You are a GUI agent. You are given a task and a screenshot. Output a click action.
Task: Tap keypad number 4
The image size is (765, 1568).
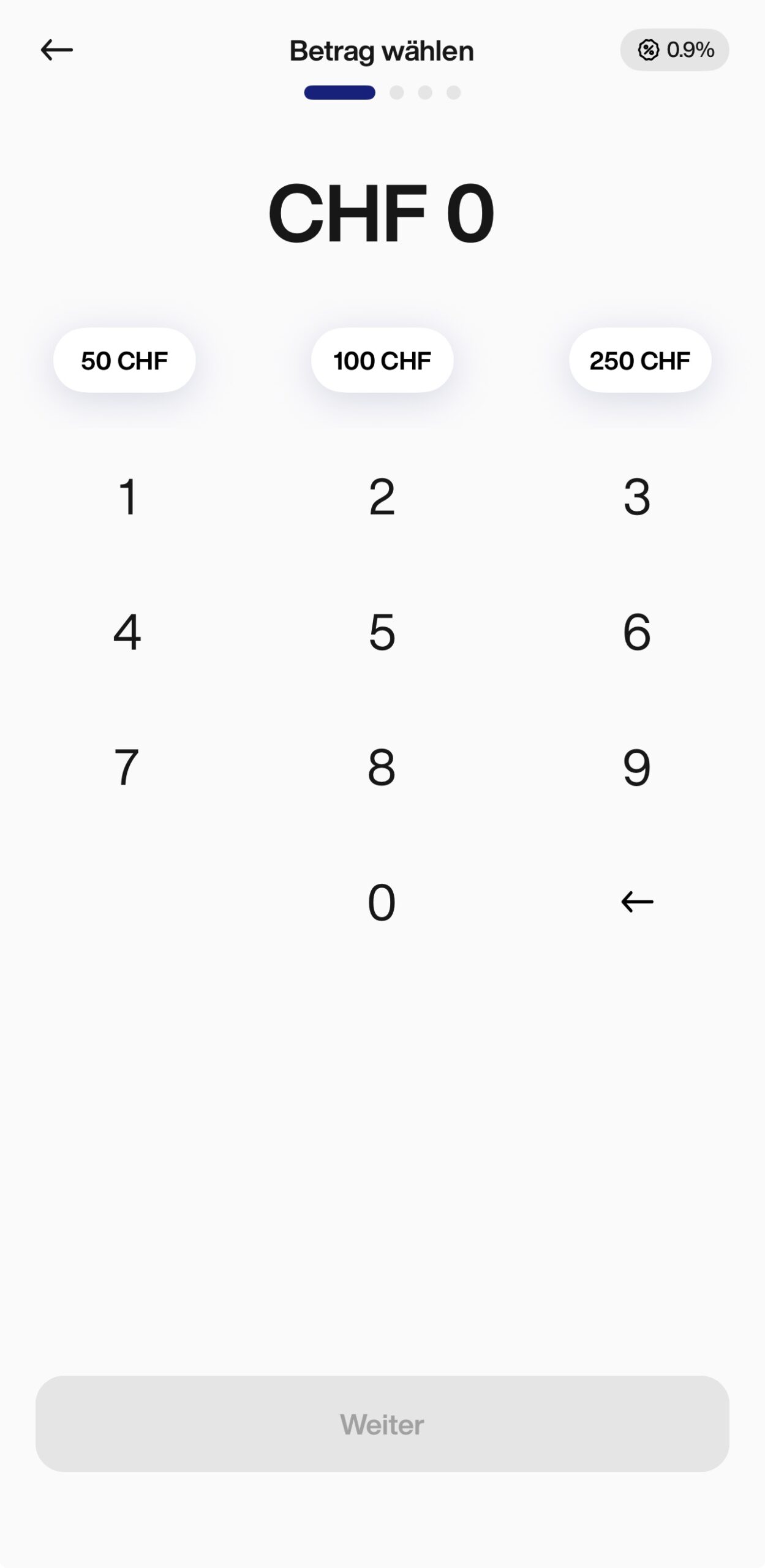click(127, 632)
